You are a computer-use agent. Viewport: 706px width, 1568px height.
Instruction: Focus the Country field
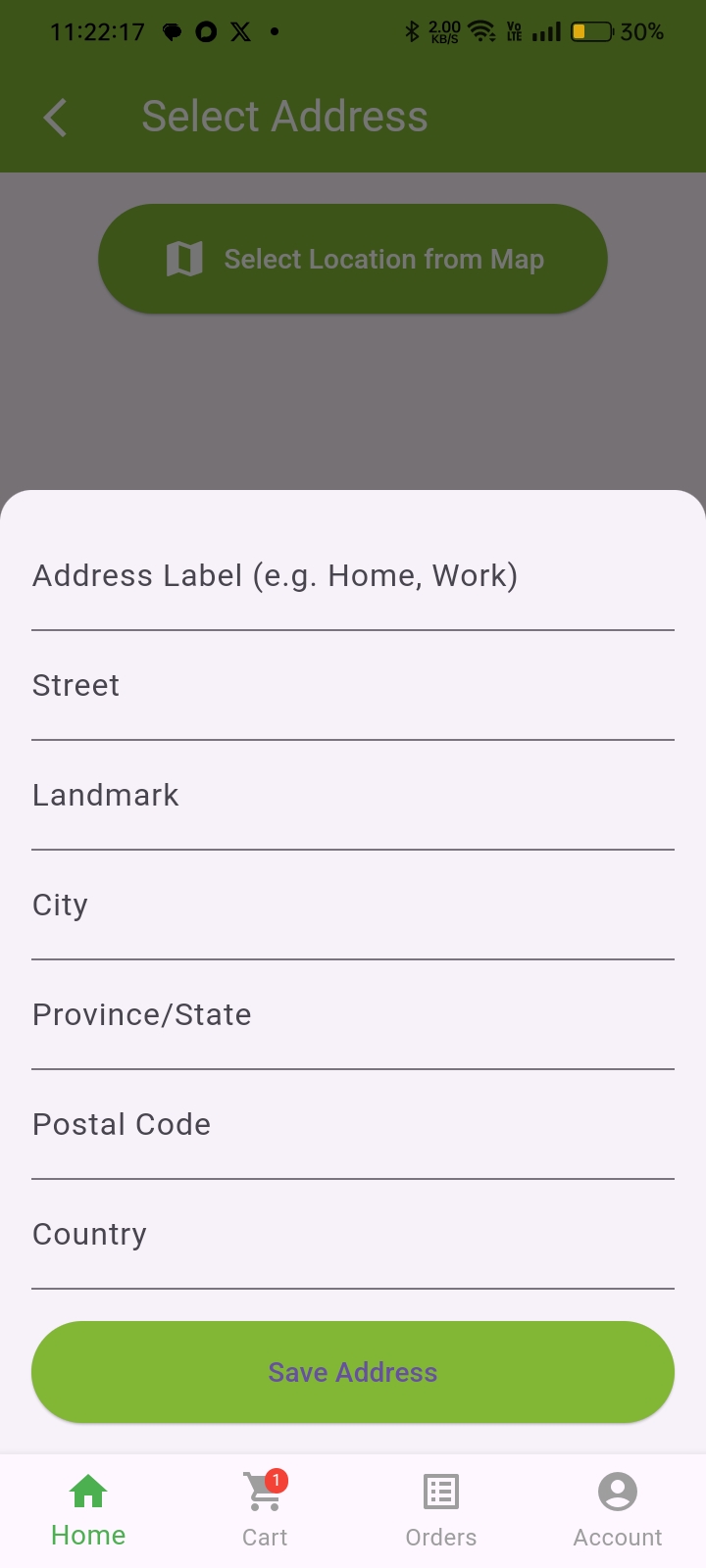coord(353,1235)
